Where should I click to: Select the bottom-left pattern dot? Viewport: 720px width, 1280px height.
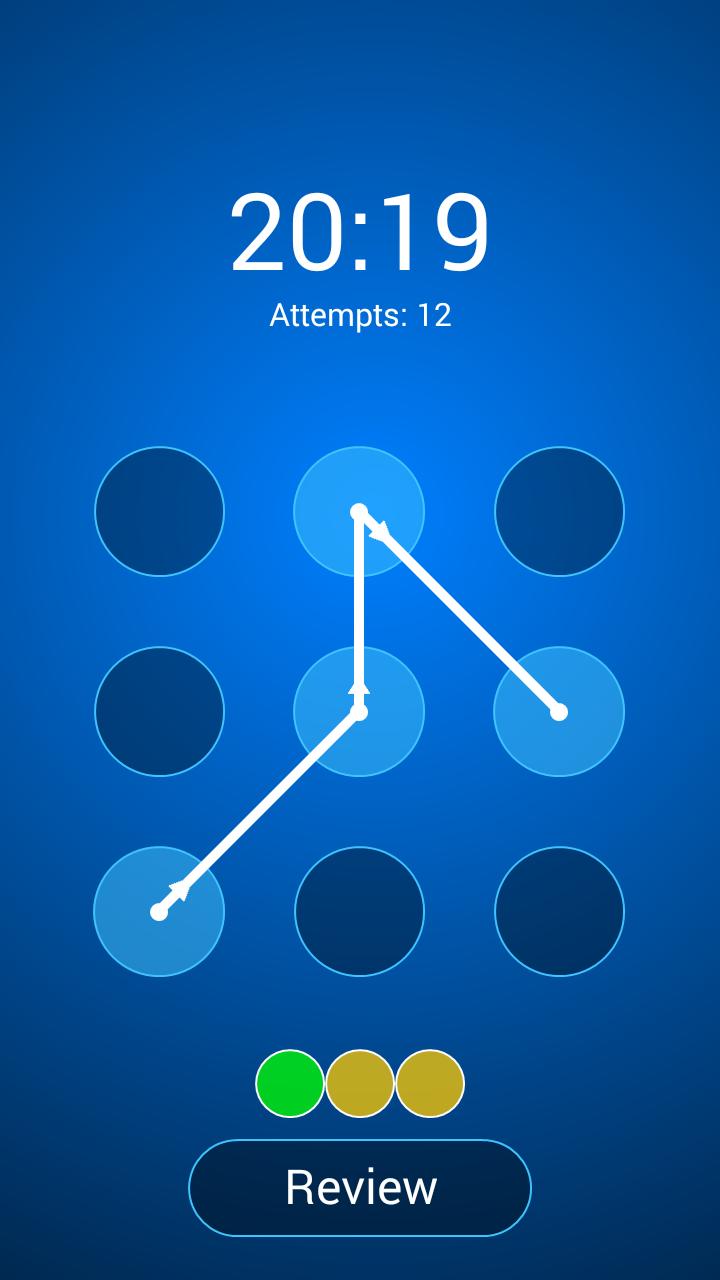(x=159, y=911)
